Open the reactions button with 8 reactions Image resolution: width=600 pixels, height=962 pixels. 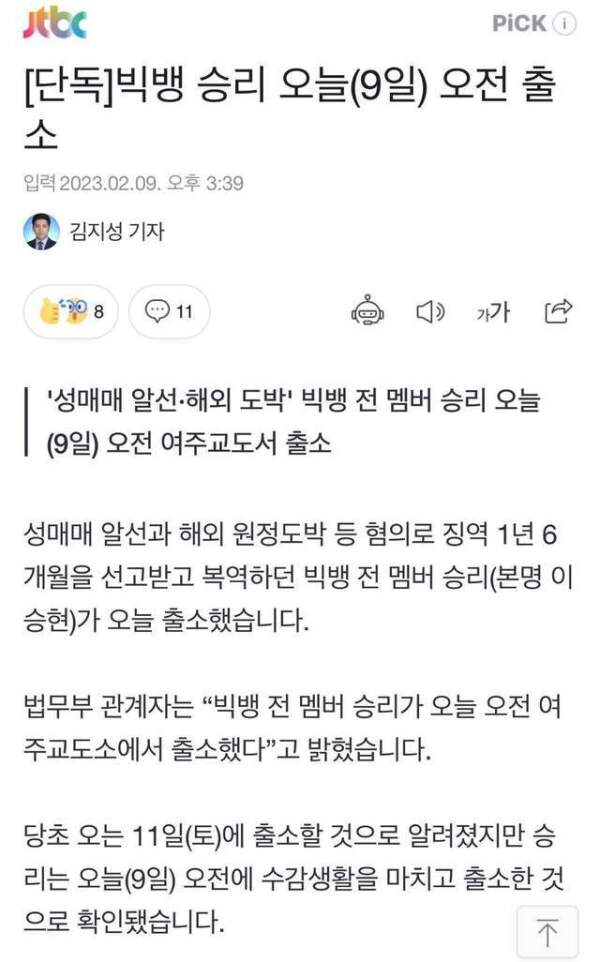click(71, 312)
